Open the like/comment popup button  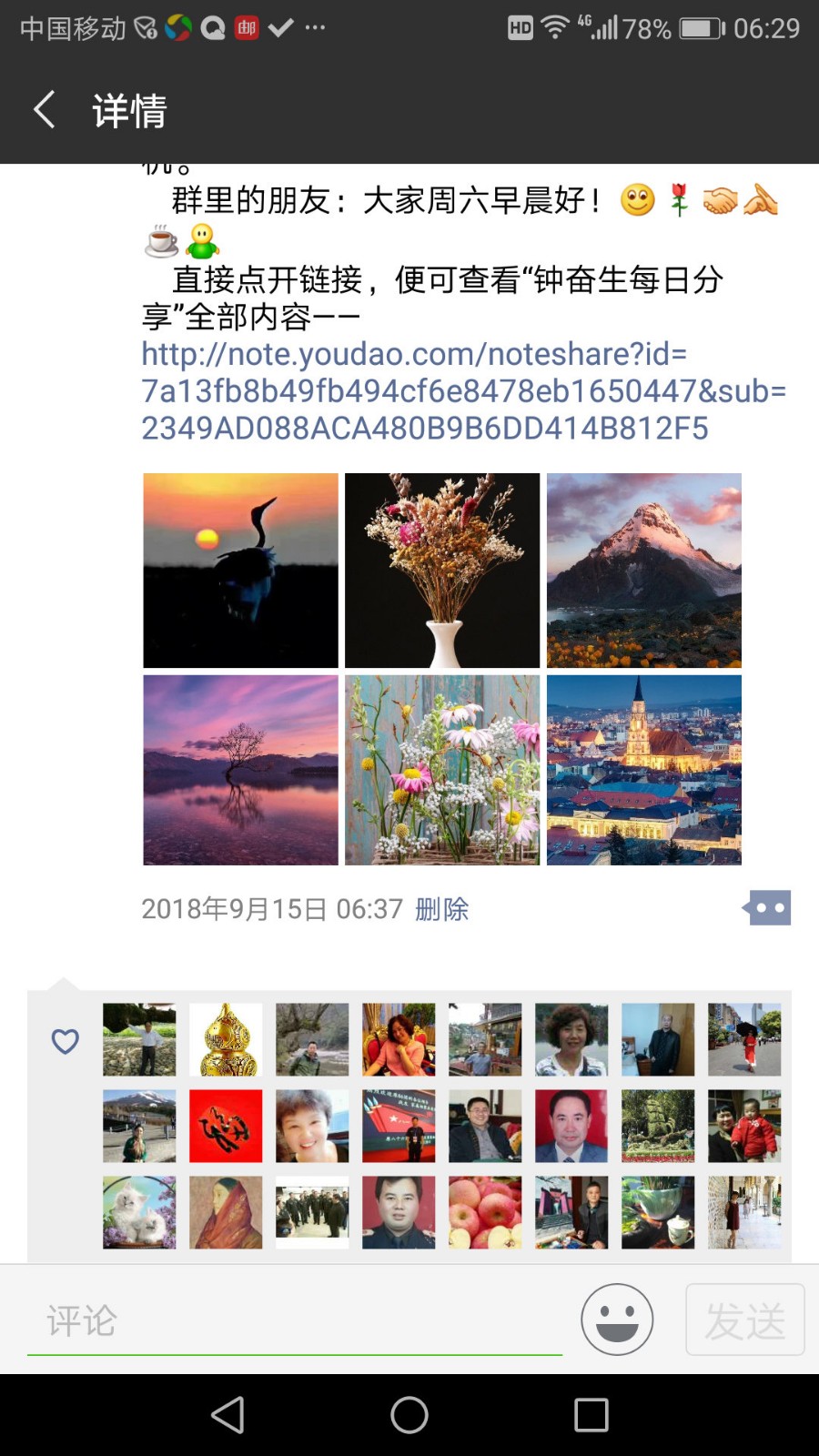tap(768, 908)
